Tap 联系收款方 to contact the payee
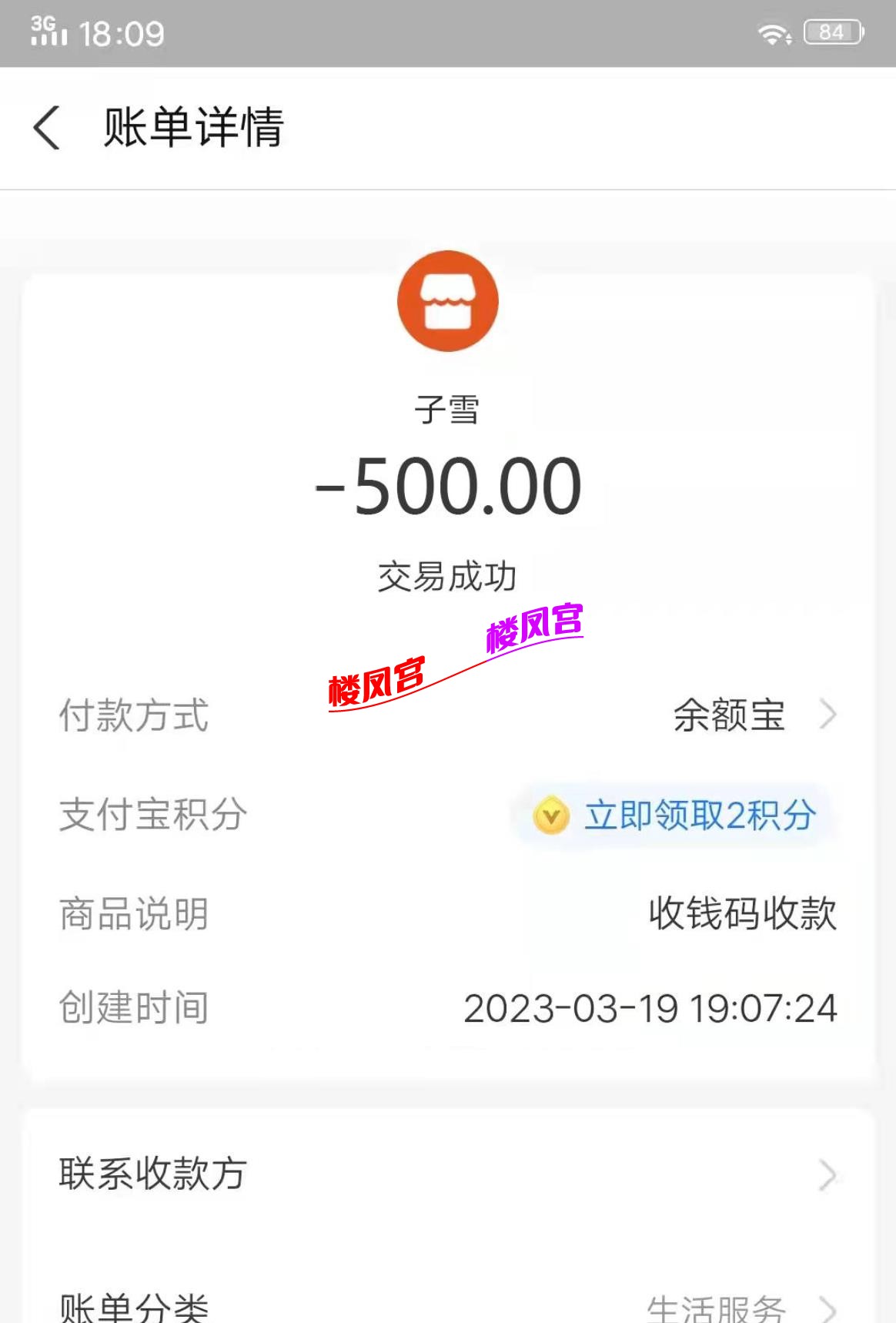The width and height of the screenshot is (896, 1323). (x=152, y=1174)
